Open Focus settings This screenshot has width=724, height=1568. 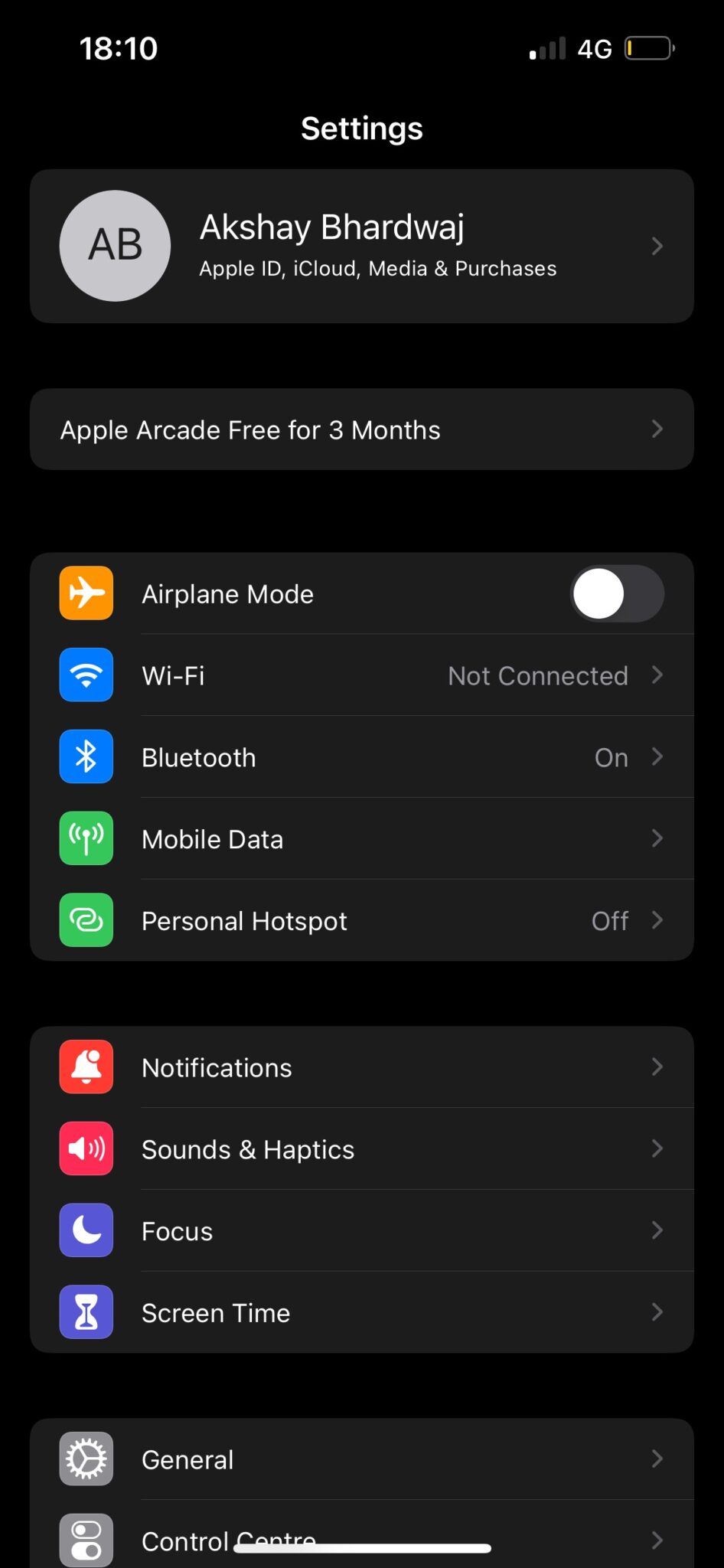click(x=362, y=1231)
